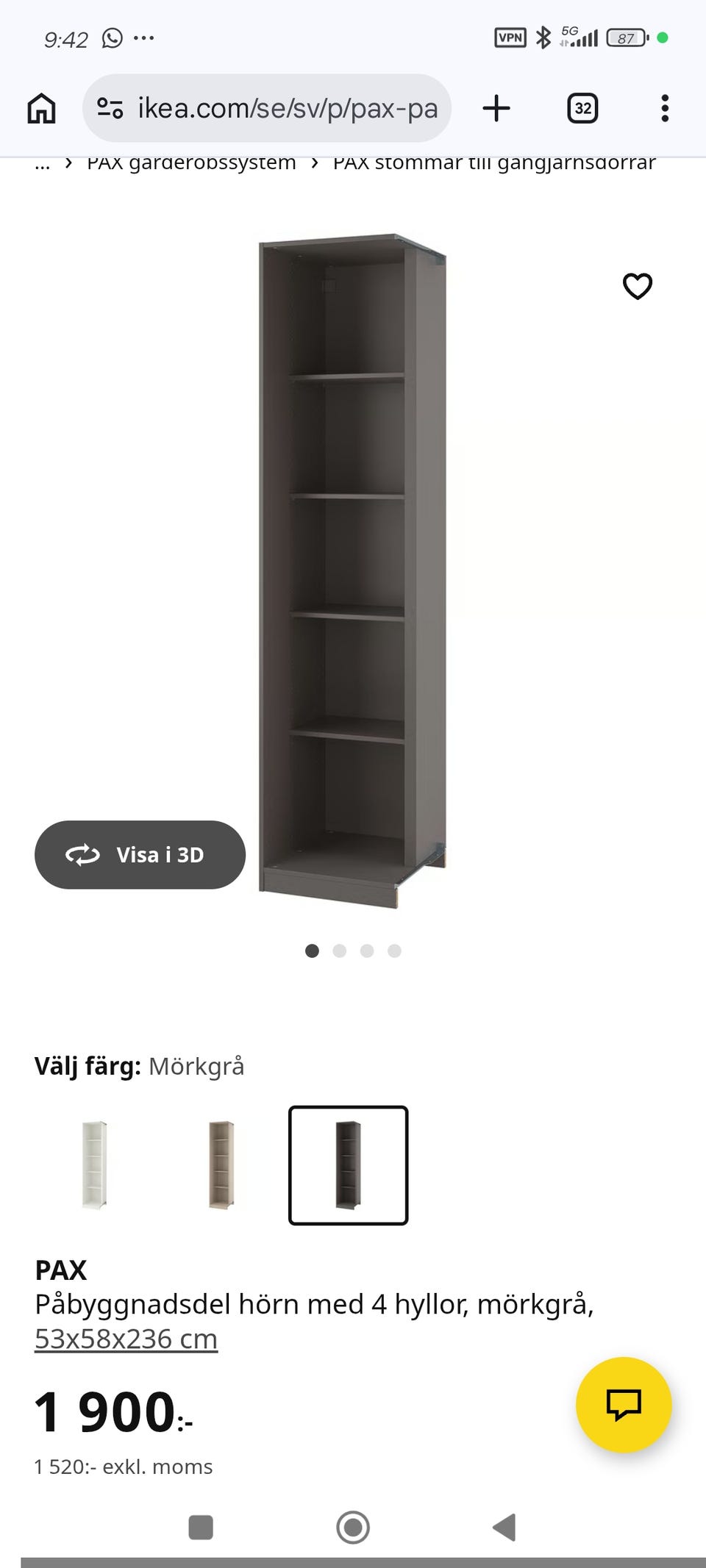Tap the last carousel dot
The height and width of the screenshot is (1568, 706).
pos(395,951)
